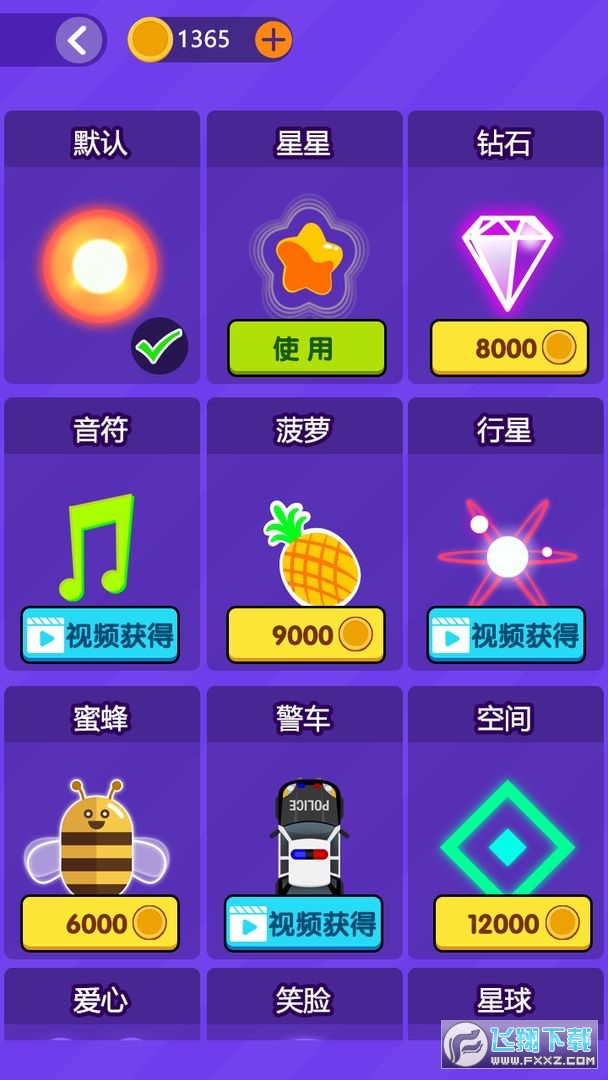
Task: Select the 默认 default skin
Action: (101, 267)
